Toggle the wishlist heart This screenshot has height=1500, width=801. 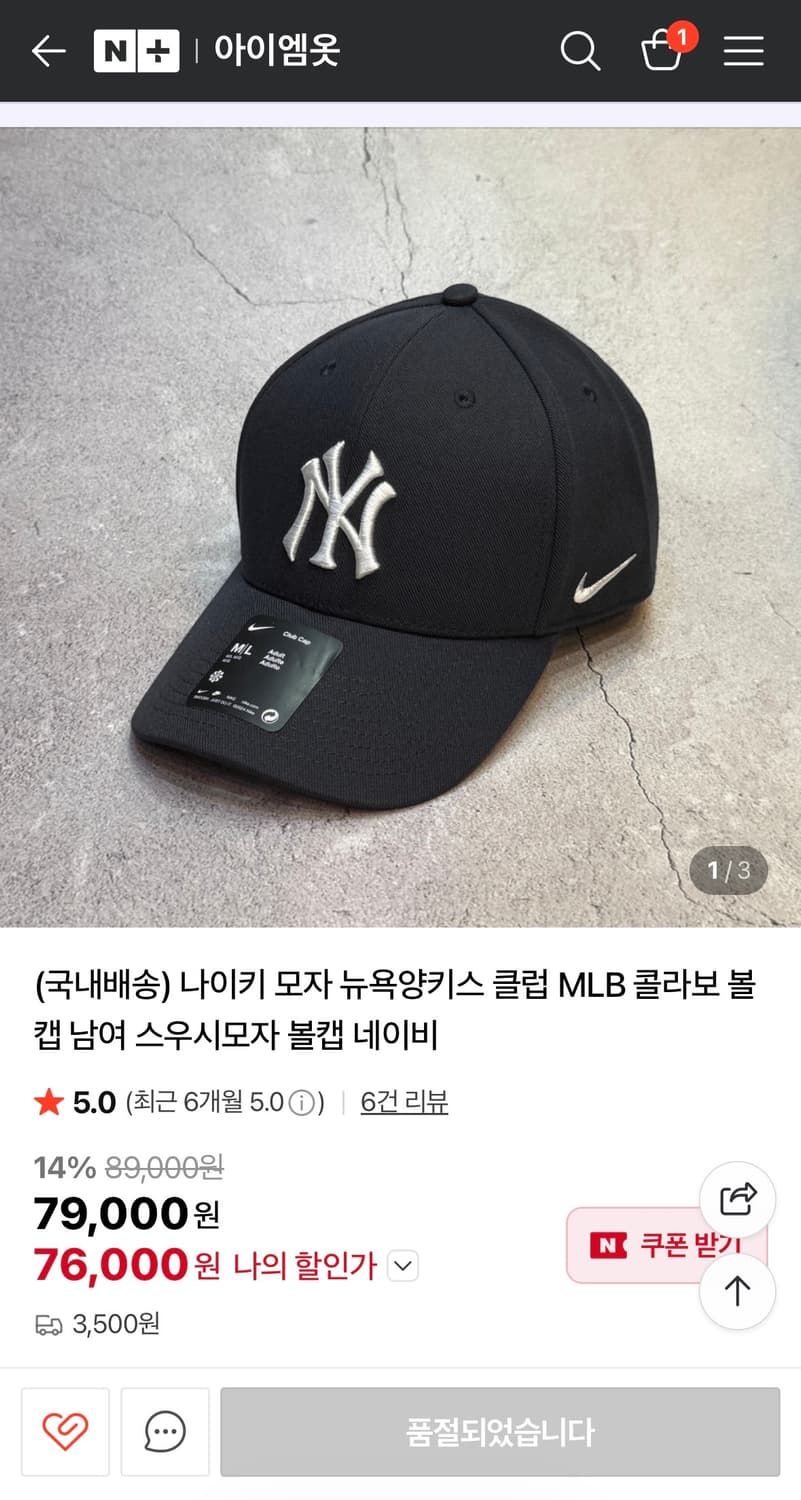pos(65,1431)
